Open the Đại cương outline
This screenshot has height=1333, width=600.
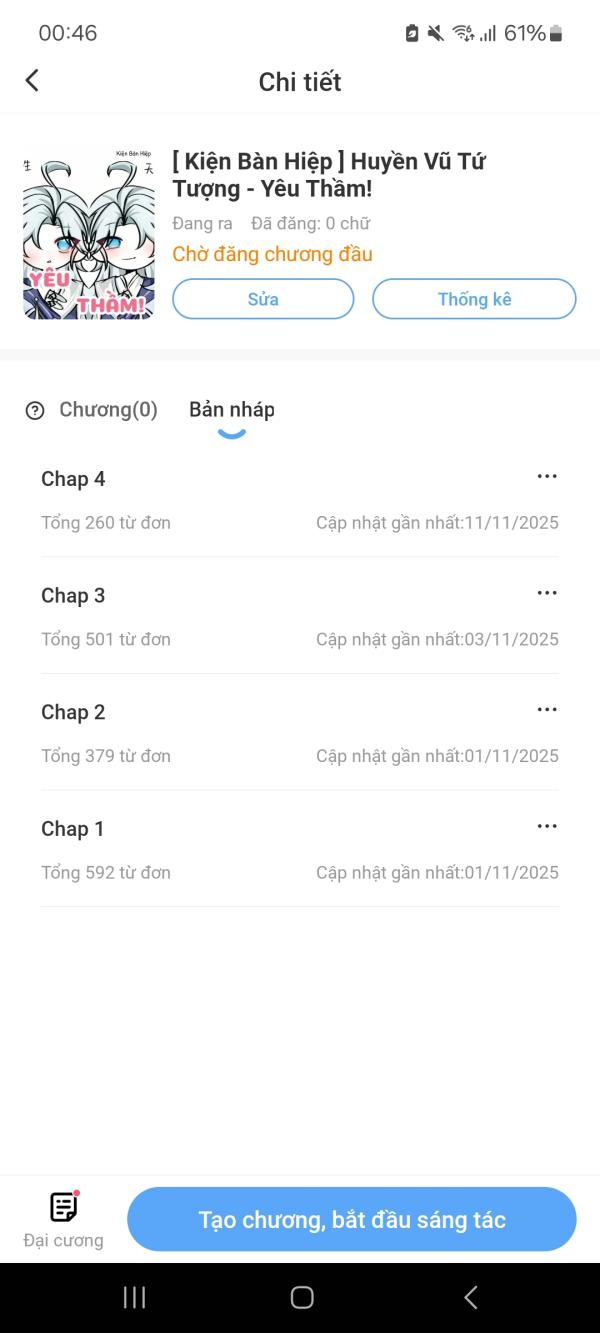[x=64, y=1219]
